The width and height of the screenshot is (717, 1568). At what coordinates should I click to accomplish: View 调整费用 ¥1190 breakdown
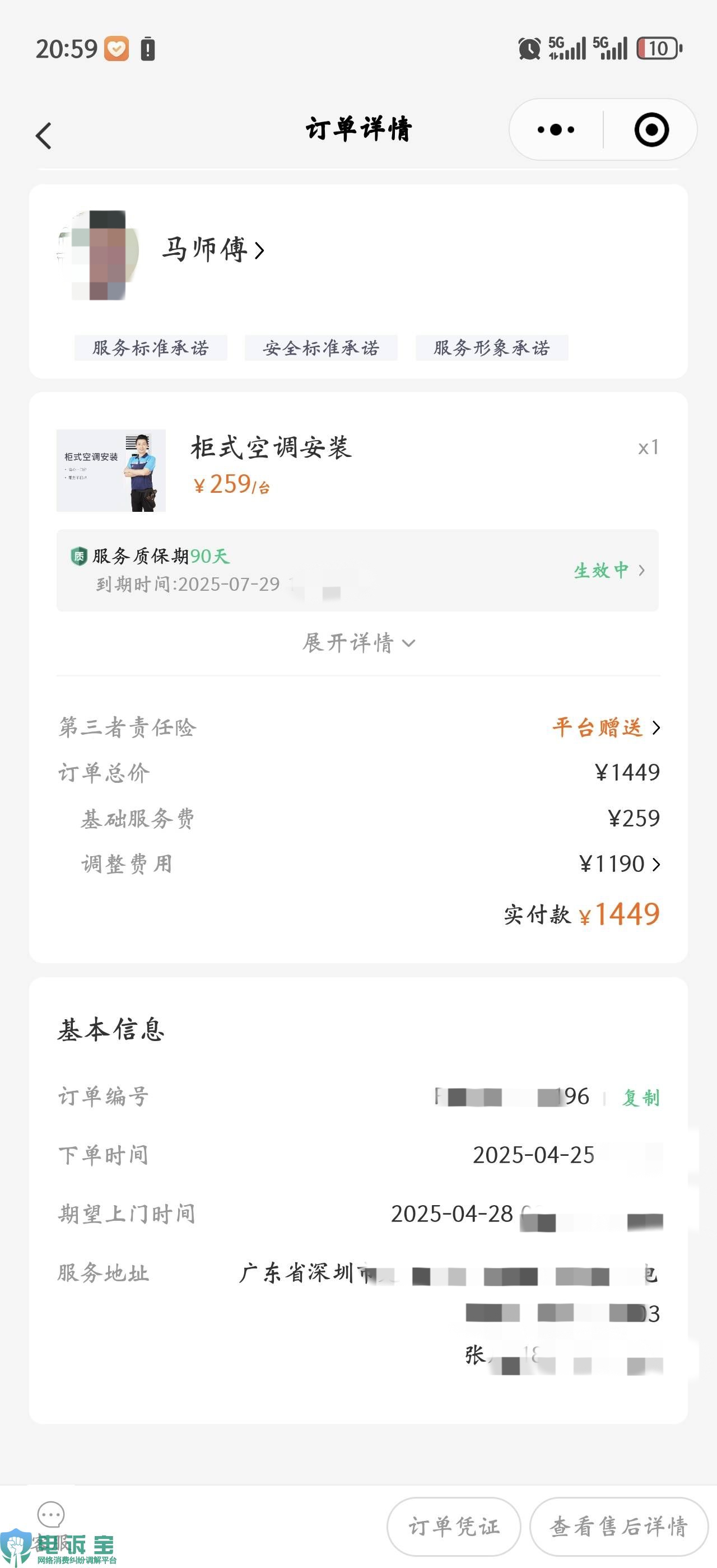pos(619,864)
